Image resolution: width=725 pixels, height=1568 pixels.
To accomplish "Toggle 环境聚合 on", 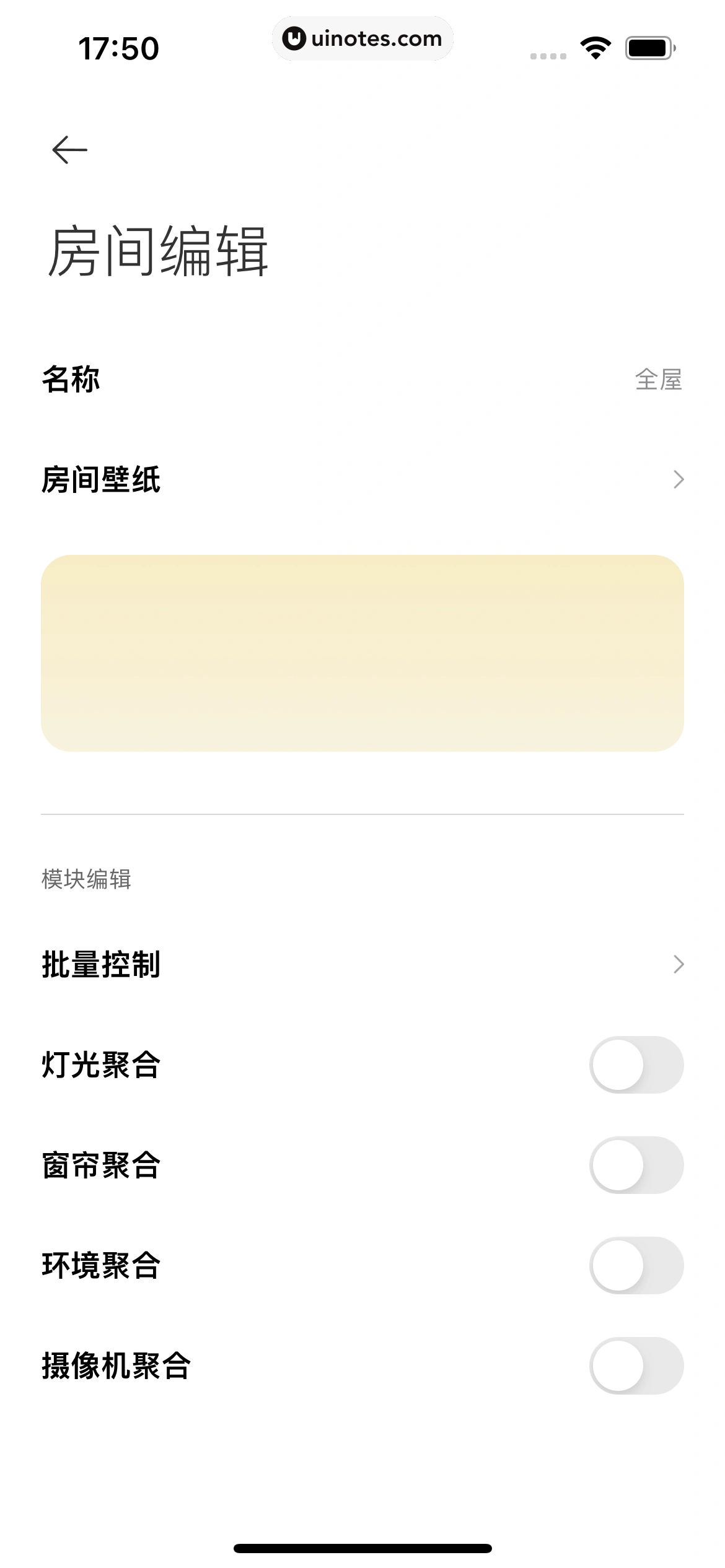I will 636,1265.
